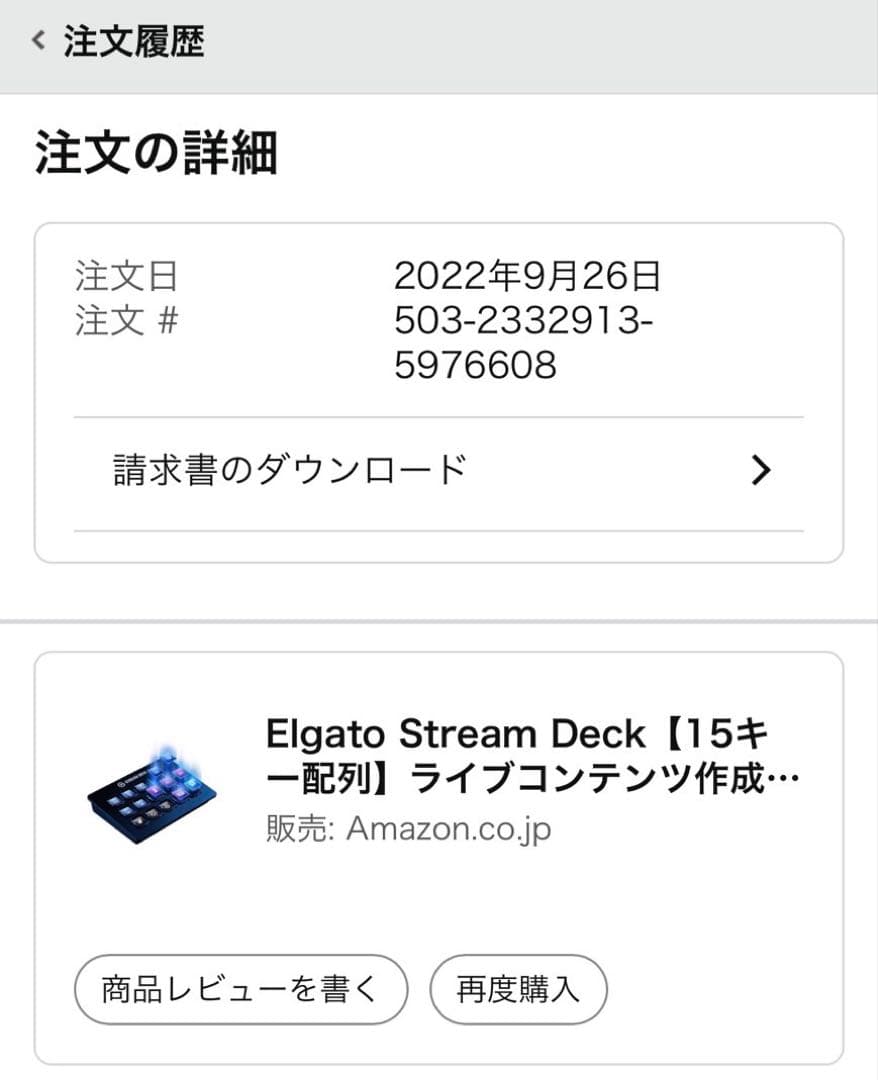Tap the right chevron beside 請求書のダウンロード
Viewport: 878px width, 1080px height.
pyautogui.click(x=762, y=470)
